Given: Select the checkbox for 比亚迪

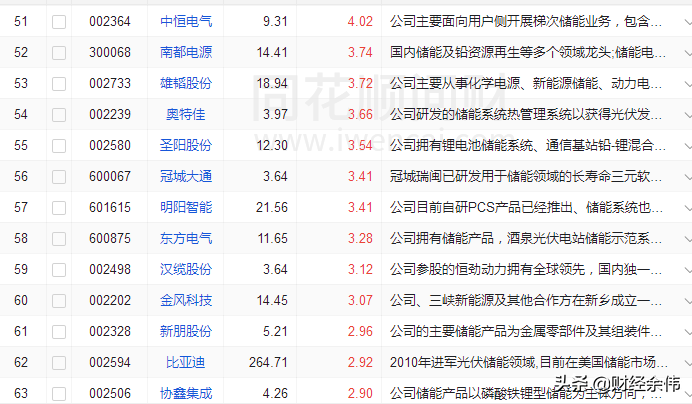Looking at the screenshot, I should [x=59, y=363].
